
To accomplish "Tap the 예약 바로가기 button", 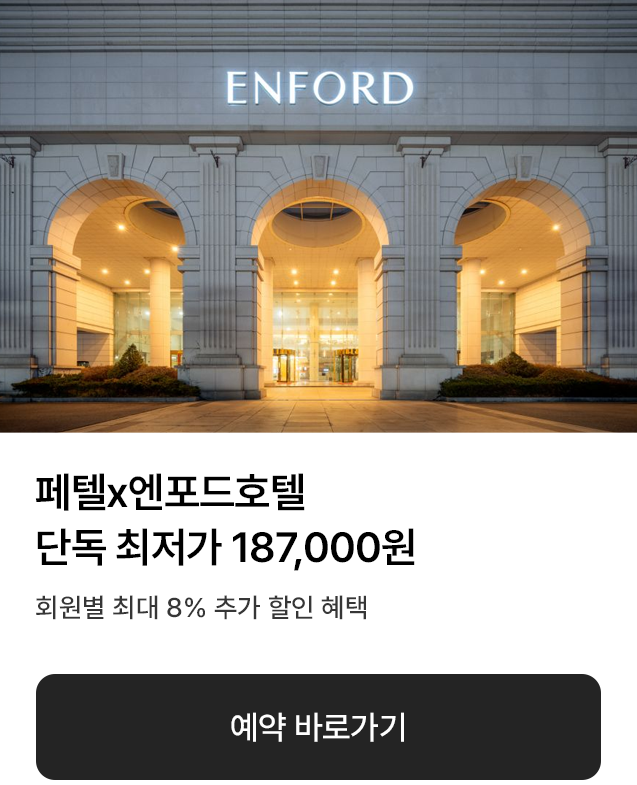I will coord(318,727).
